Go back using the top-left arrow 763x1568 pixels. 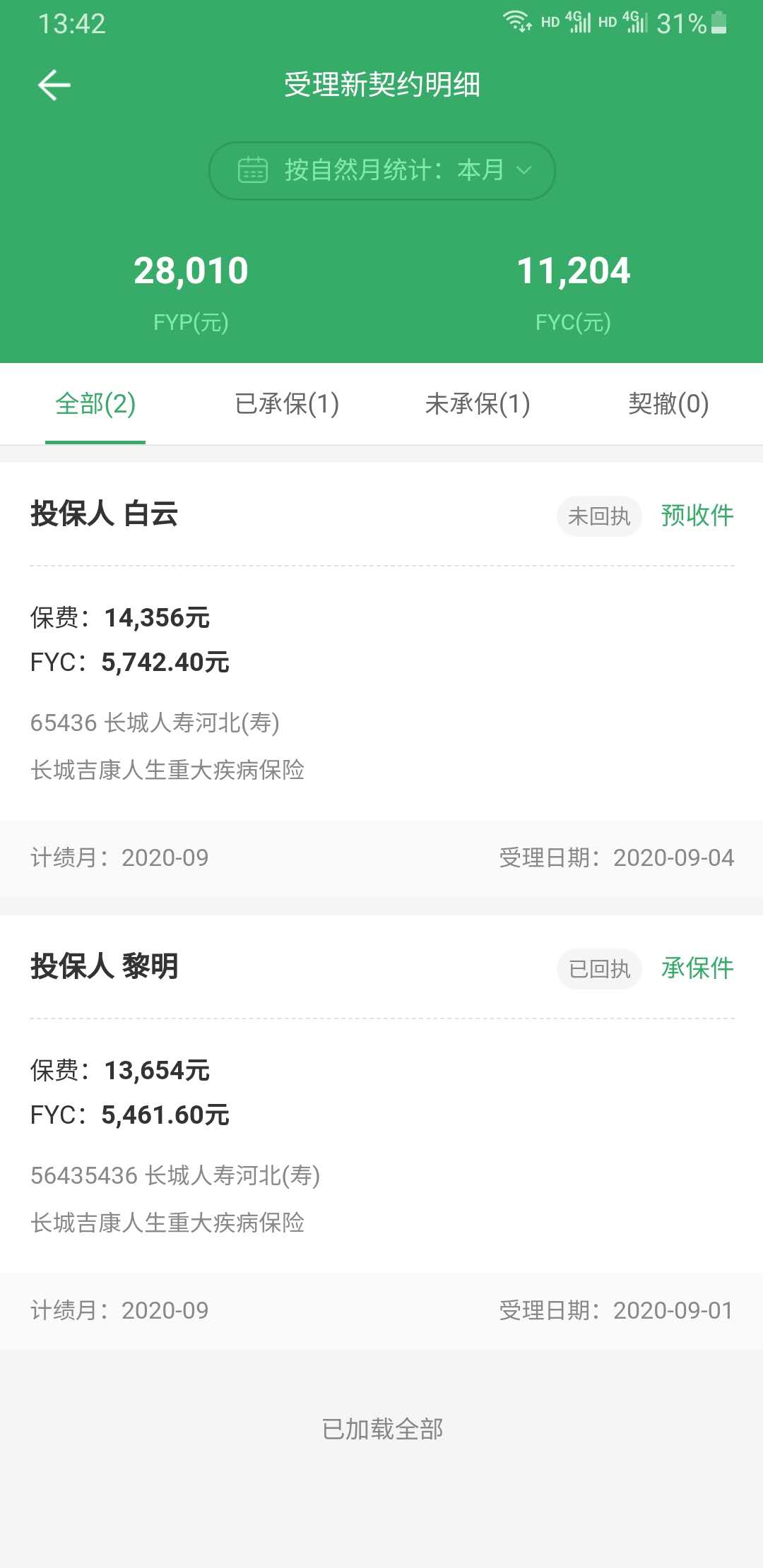click(54, 85)
